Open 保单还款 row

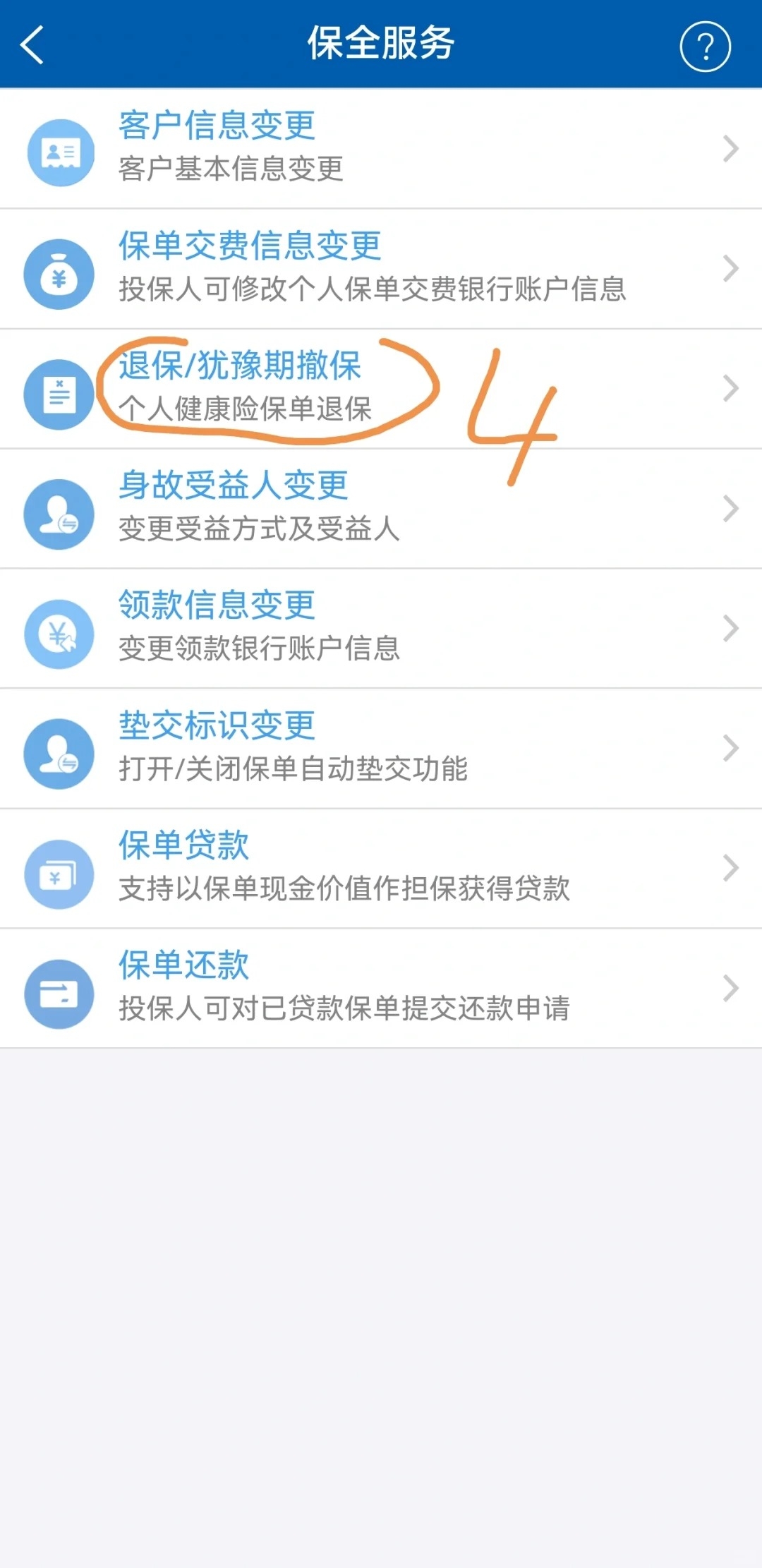(381, 989)
